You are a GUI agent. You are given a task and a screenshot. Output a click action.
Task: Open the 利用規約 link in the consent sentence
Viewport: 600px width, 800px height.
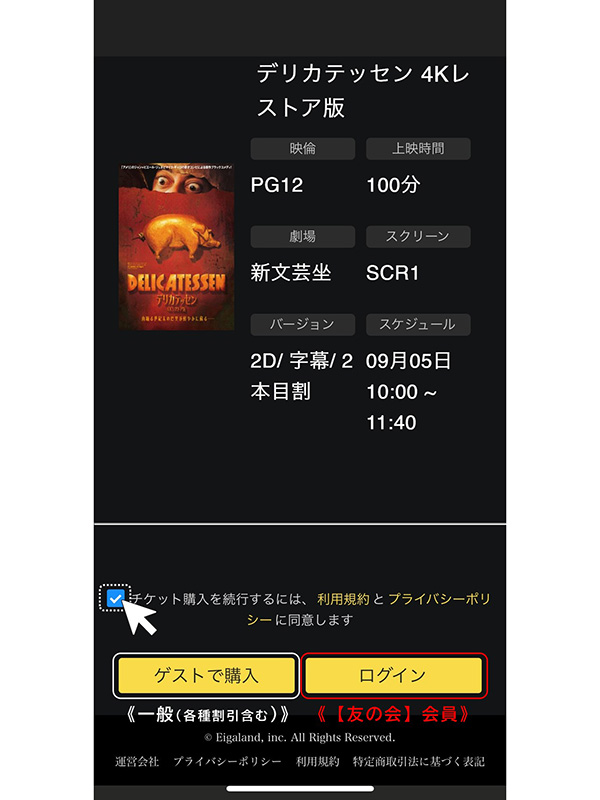coord(343,599)
